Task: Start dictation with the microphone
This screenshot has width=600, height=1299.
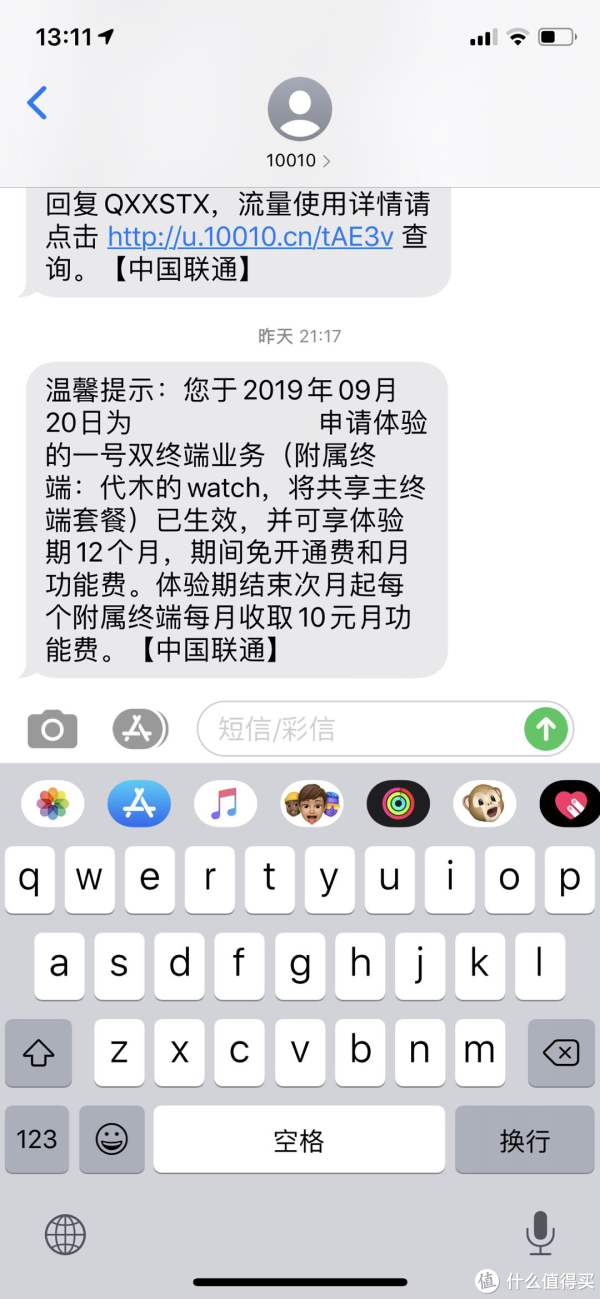Action: pyautogui.click(x=540, y=1232)
